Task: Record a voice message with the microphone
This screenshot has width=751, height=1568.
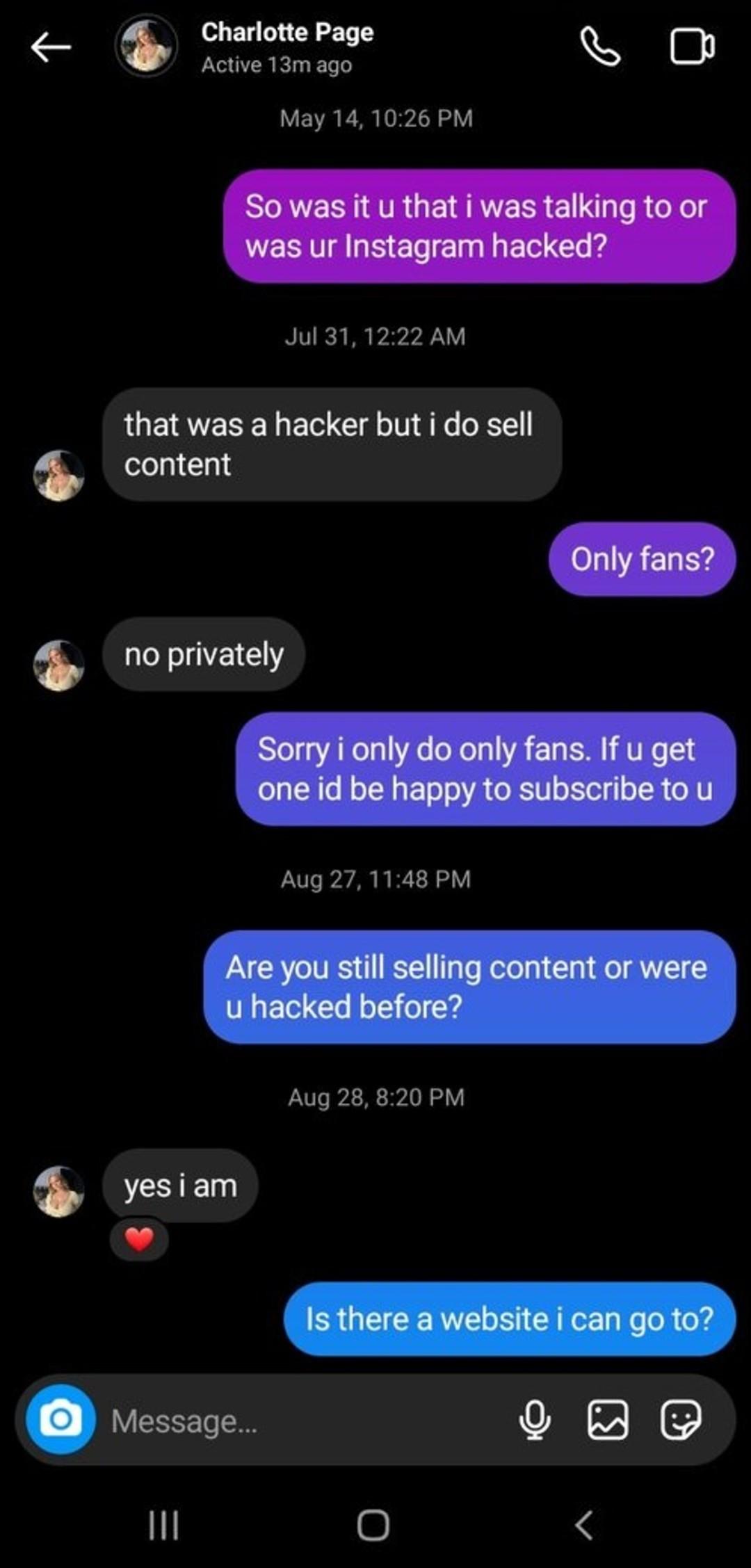Action: pos(535,1419)
